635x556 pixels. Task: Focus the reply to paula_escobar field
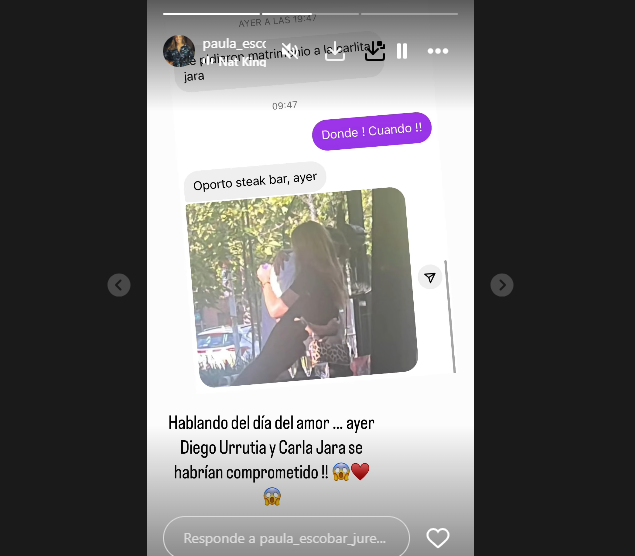pos(286,537)
